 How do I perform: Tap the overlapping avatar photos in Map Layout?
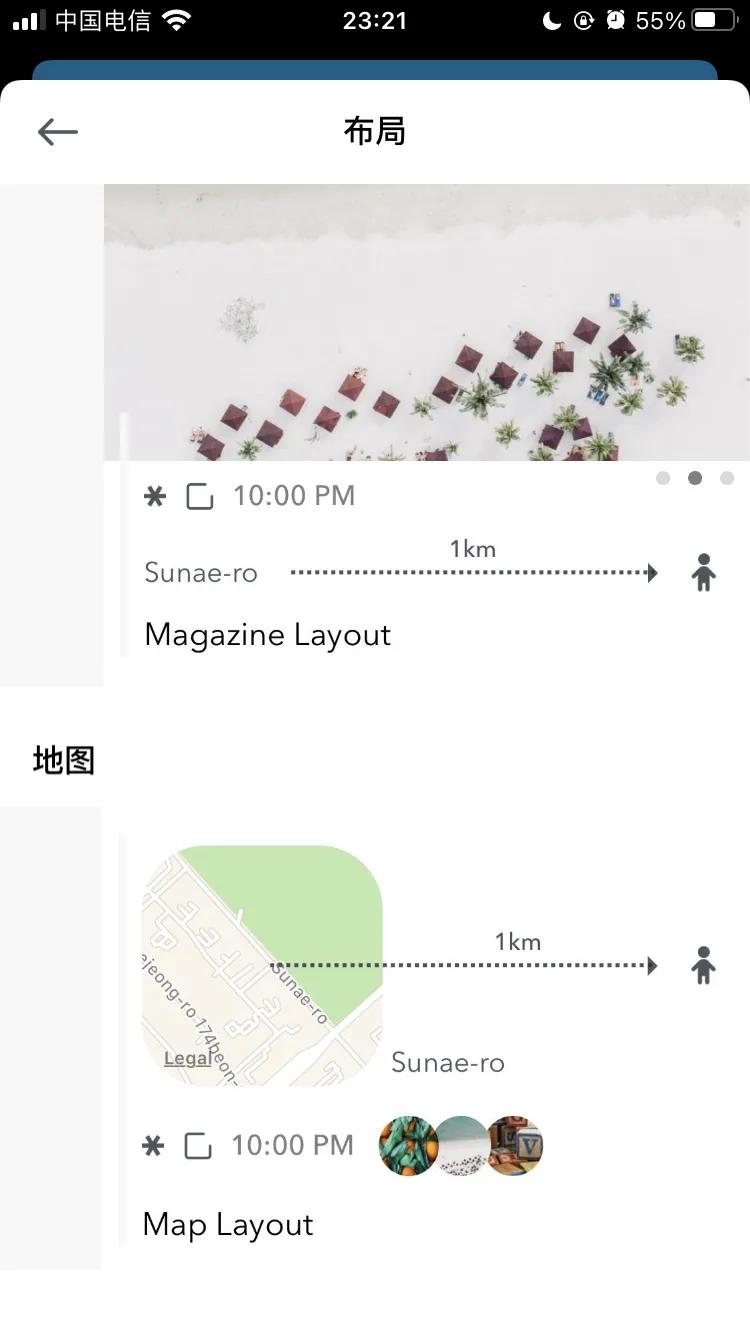[460, 1146]
